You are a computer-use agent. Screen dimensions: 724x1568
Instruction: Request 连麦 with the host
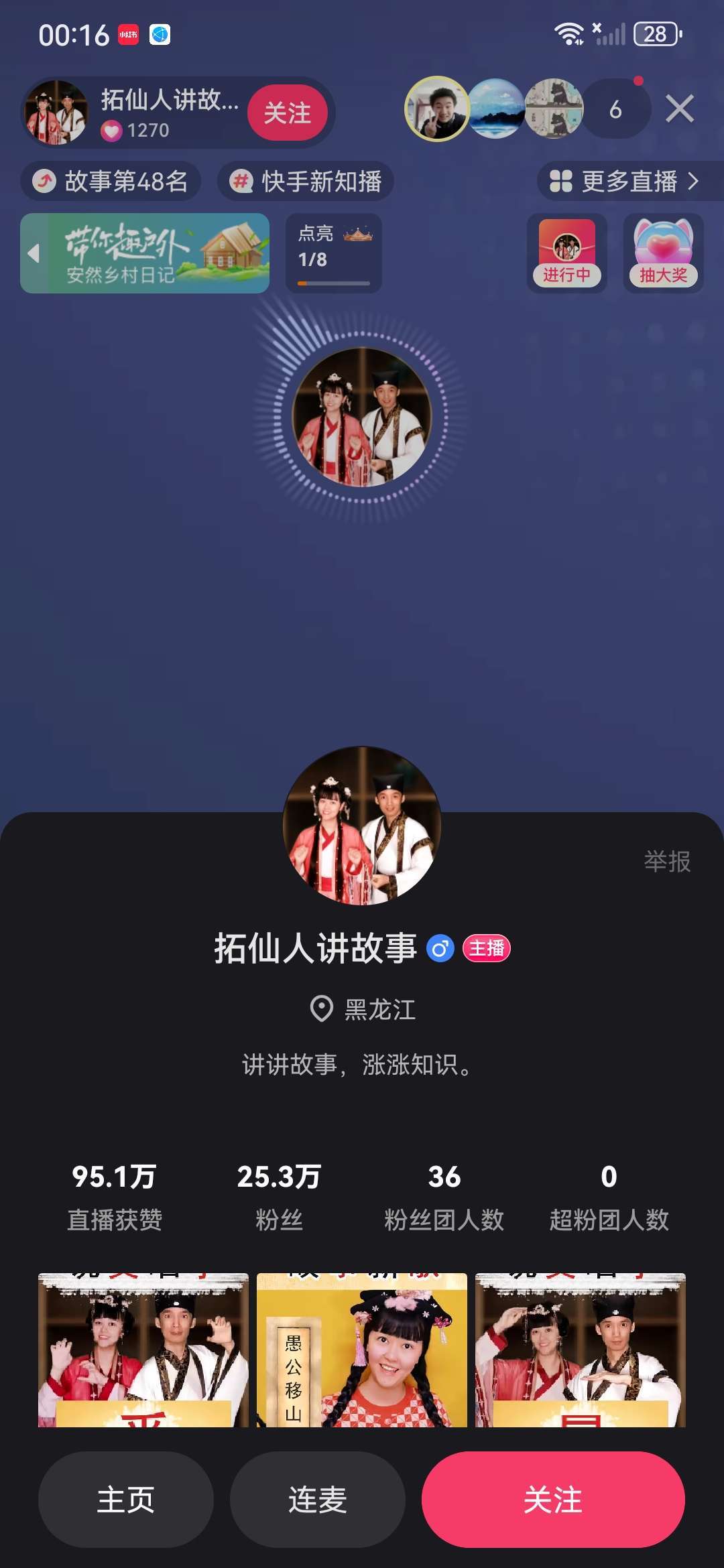(x=318, y=1500)
